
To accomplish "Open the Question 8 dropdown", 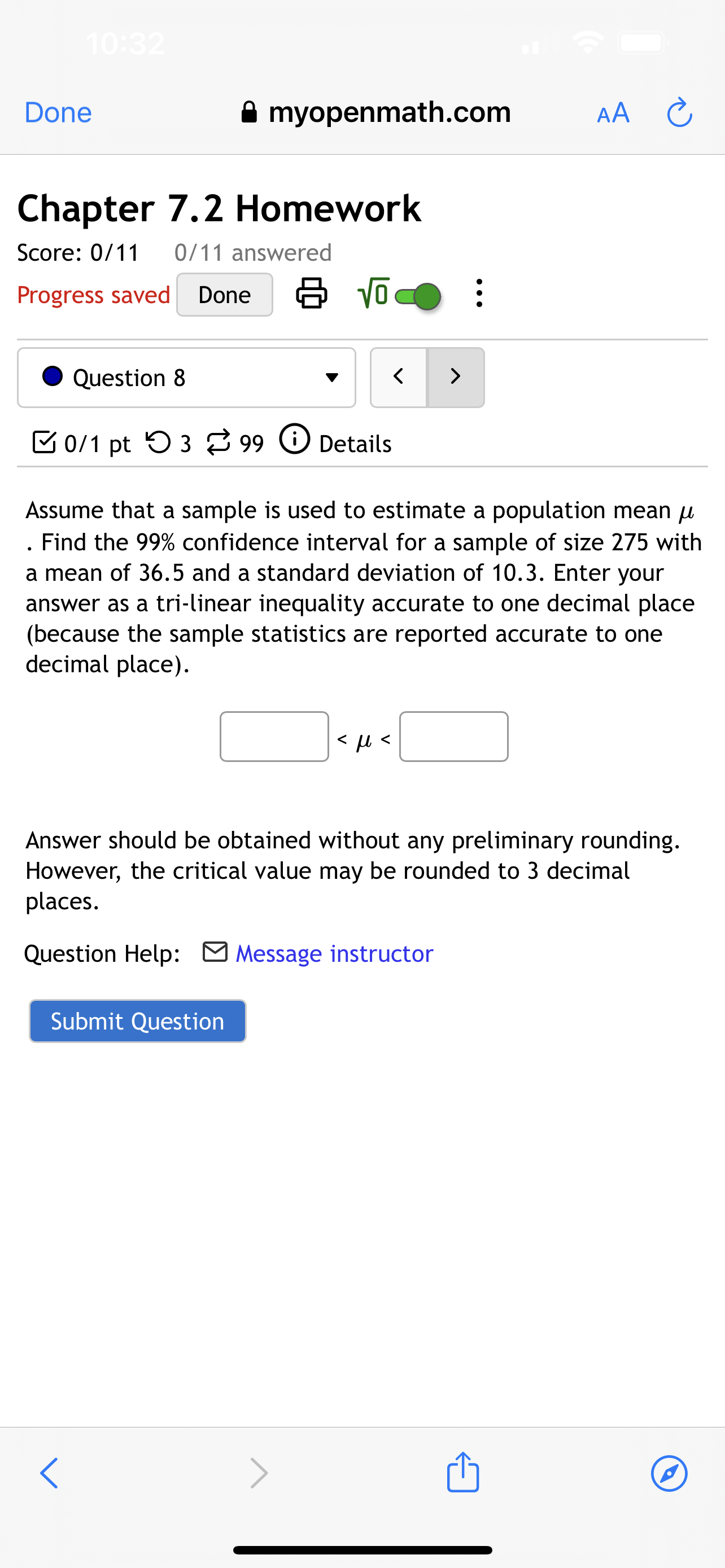I will [332, 378].
